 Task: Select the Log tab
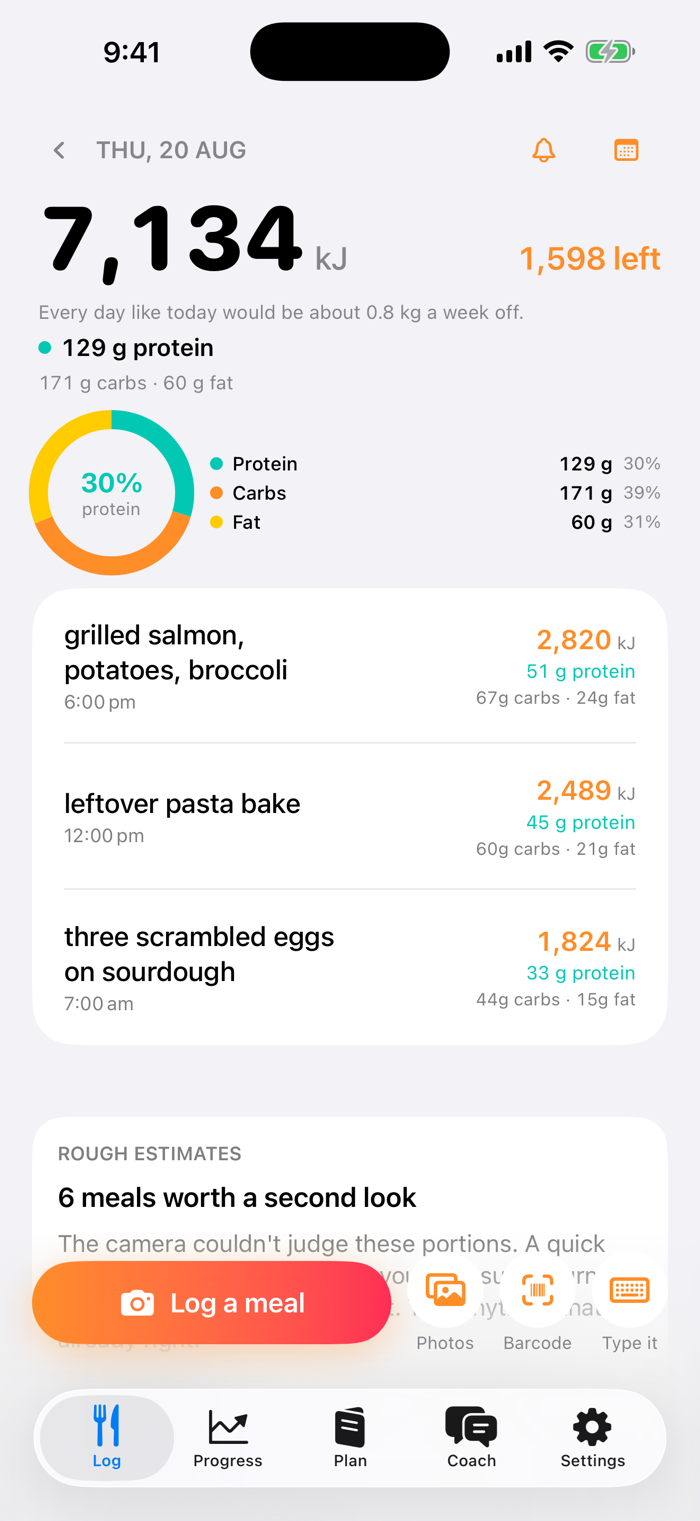tap(107, 1438)
